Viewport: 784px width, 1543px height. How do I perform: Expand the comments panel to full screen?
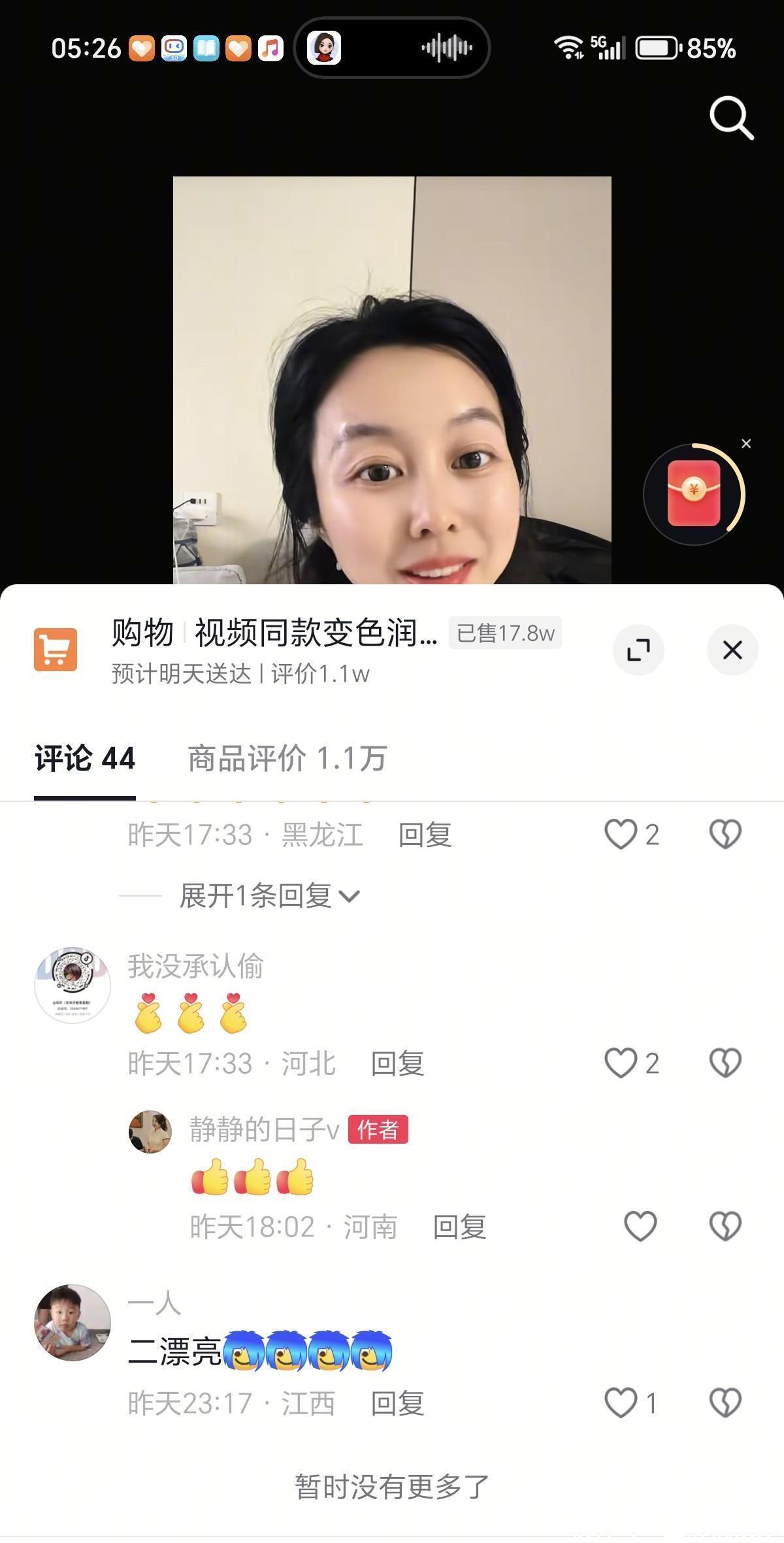pyautogui.click(x=638, y=650)
